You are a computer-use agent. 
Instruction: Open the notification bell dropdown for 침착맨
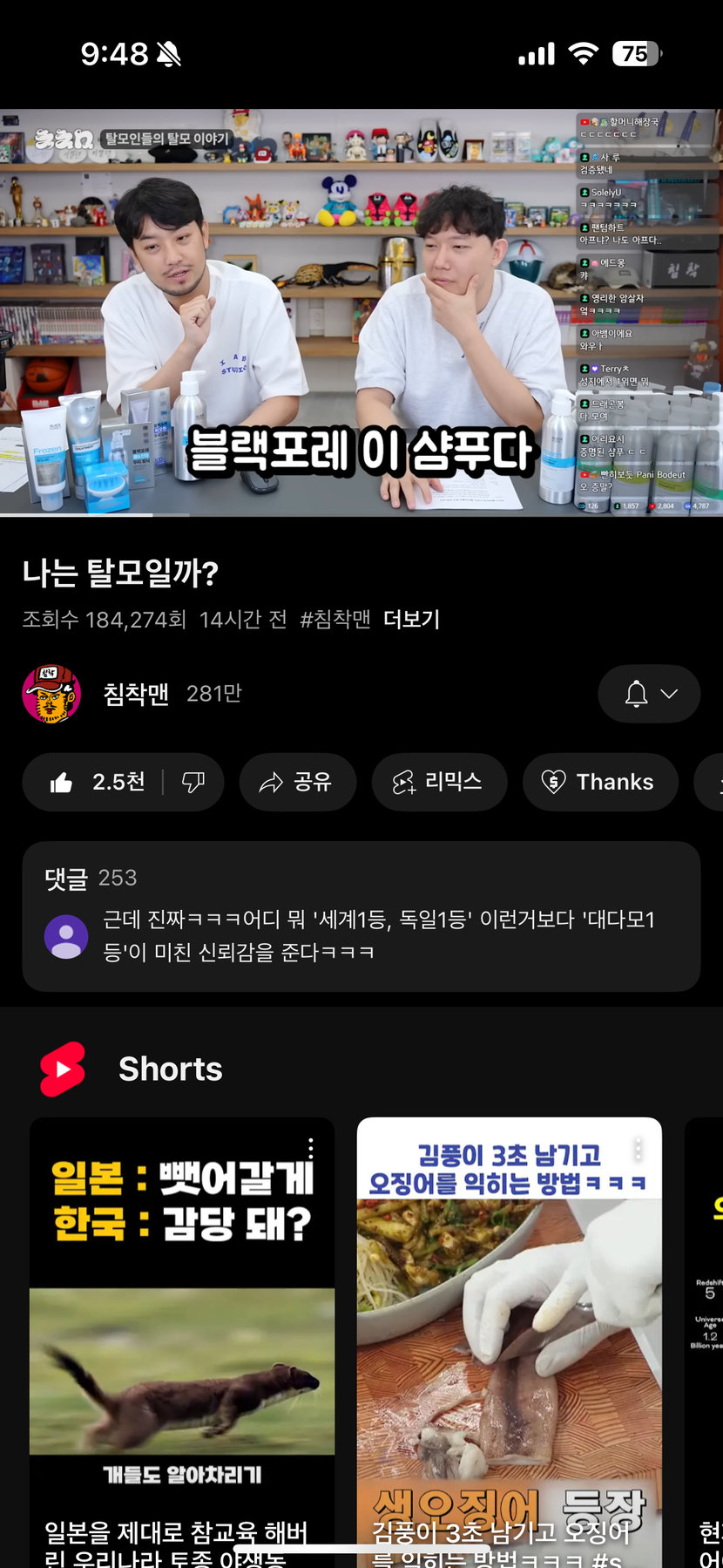[x=649, y=694]
